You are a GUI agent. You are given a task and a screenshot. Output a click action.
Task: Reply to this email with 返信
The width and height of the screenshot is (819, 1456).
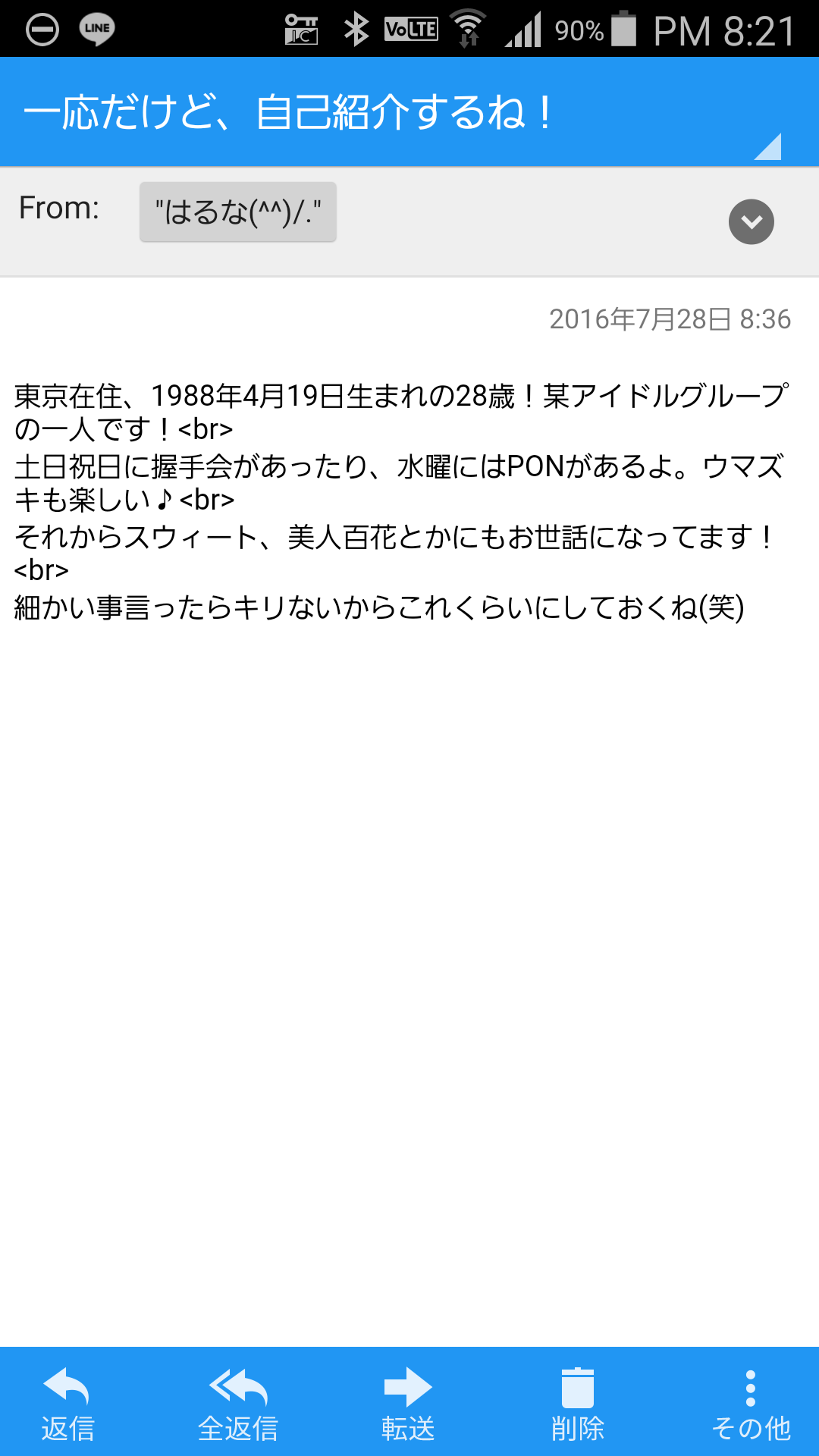[x=67, y=1403]
